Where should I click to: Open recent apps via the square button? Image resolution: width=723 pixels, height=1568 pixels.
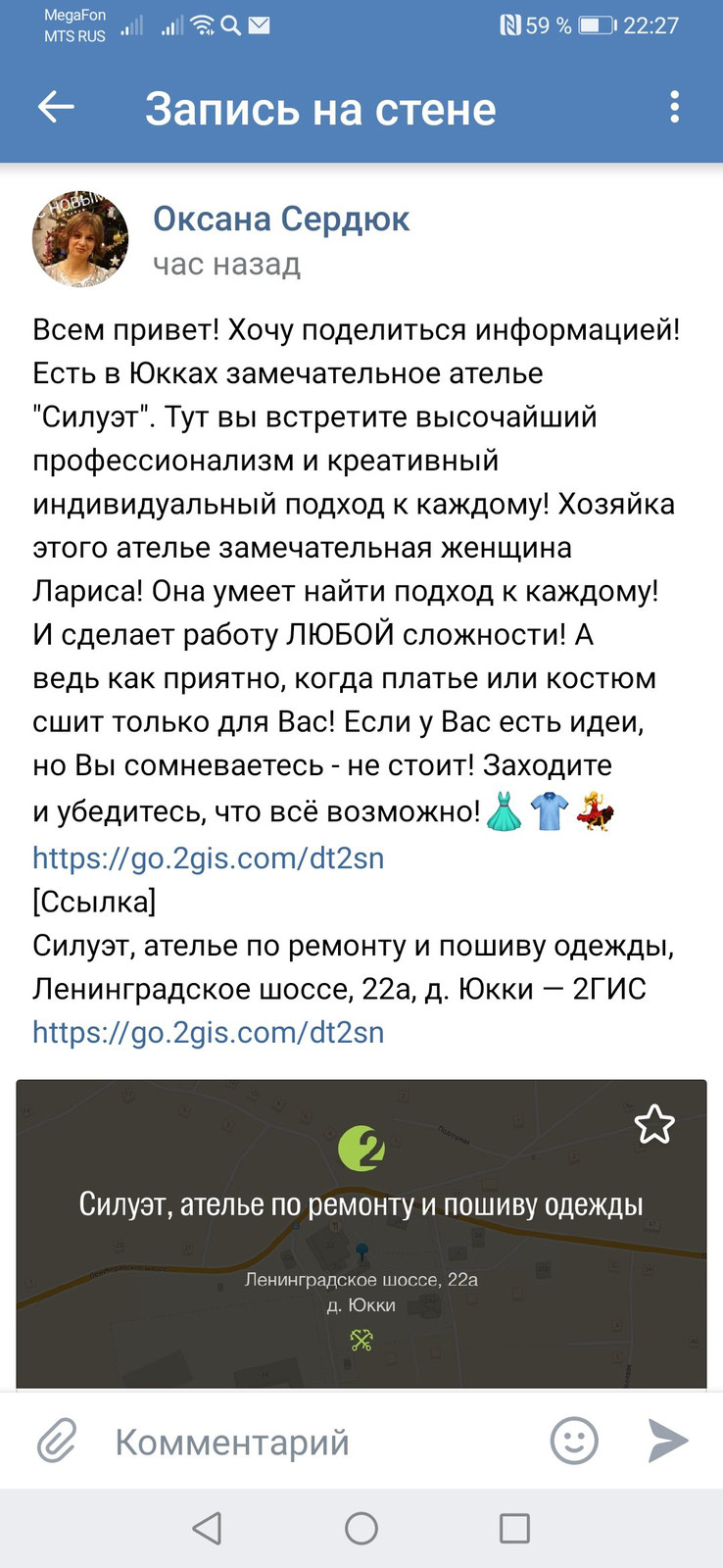point(514,1528)
